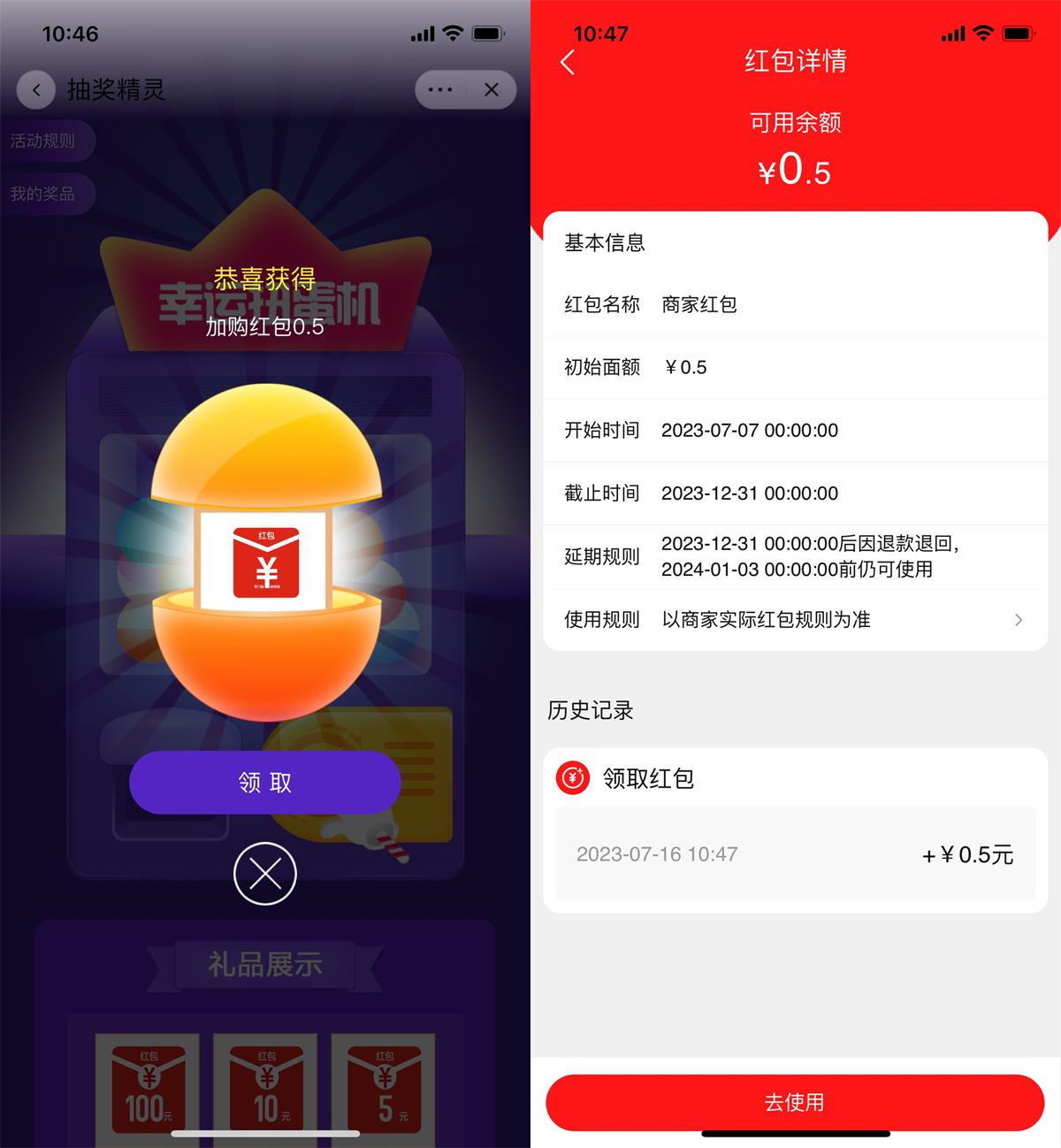Viewport: 1061px width, 1148px height.
Task: Open the 使用规则 row
Action: tap(794, 620)
